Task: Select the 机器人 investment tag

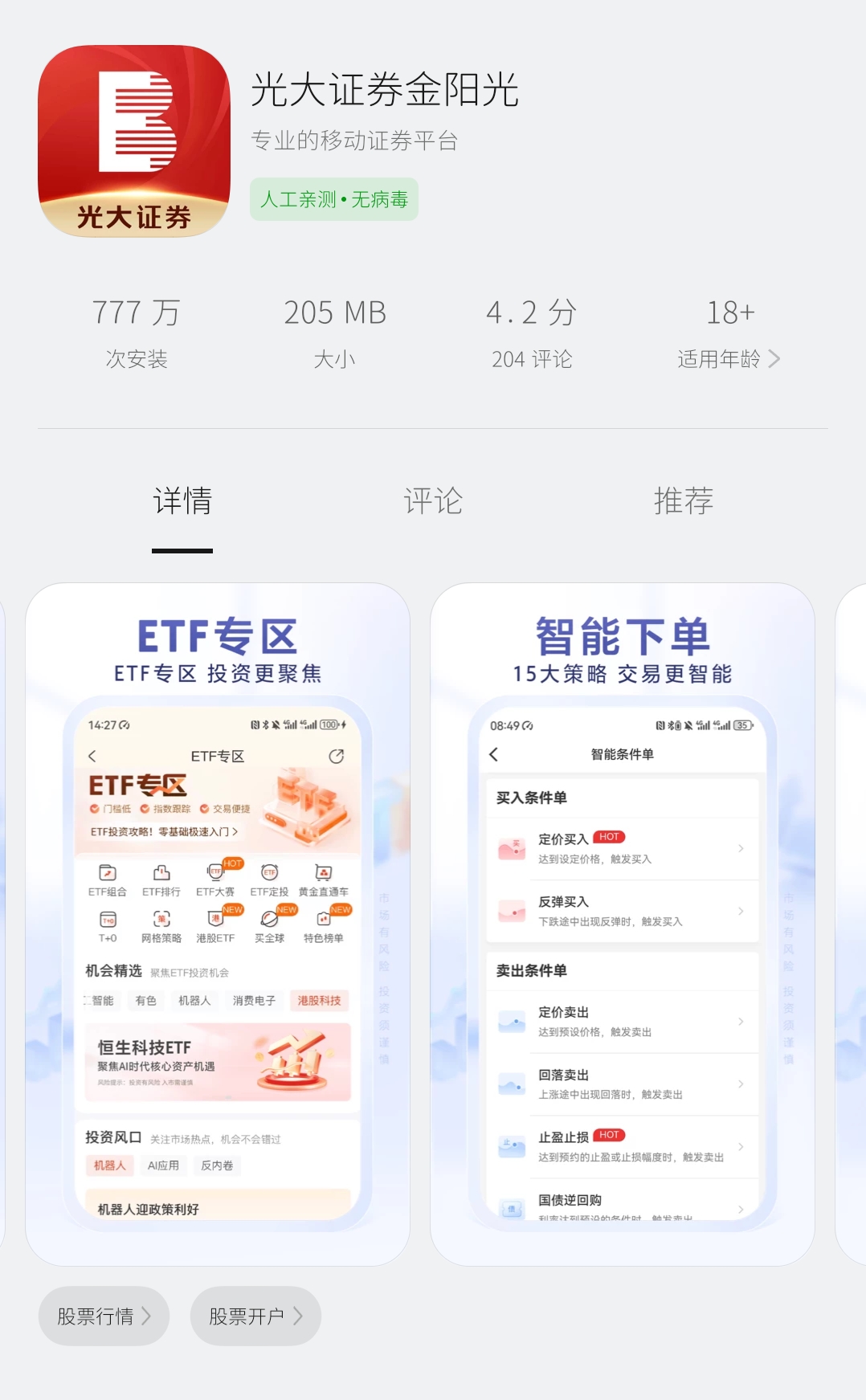Action: (109, 1165)
